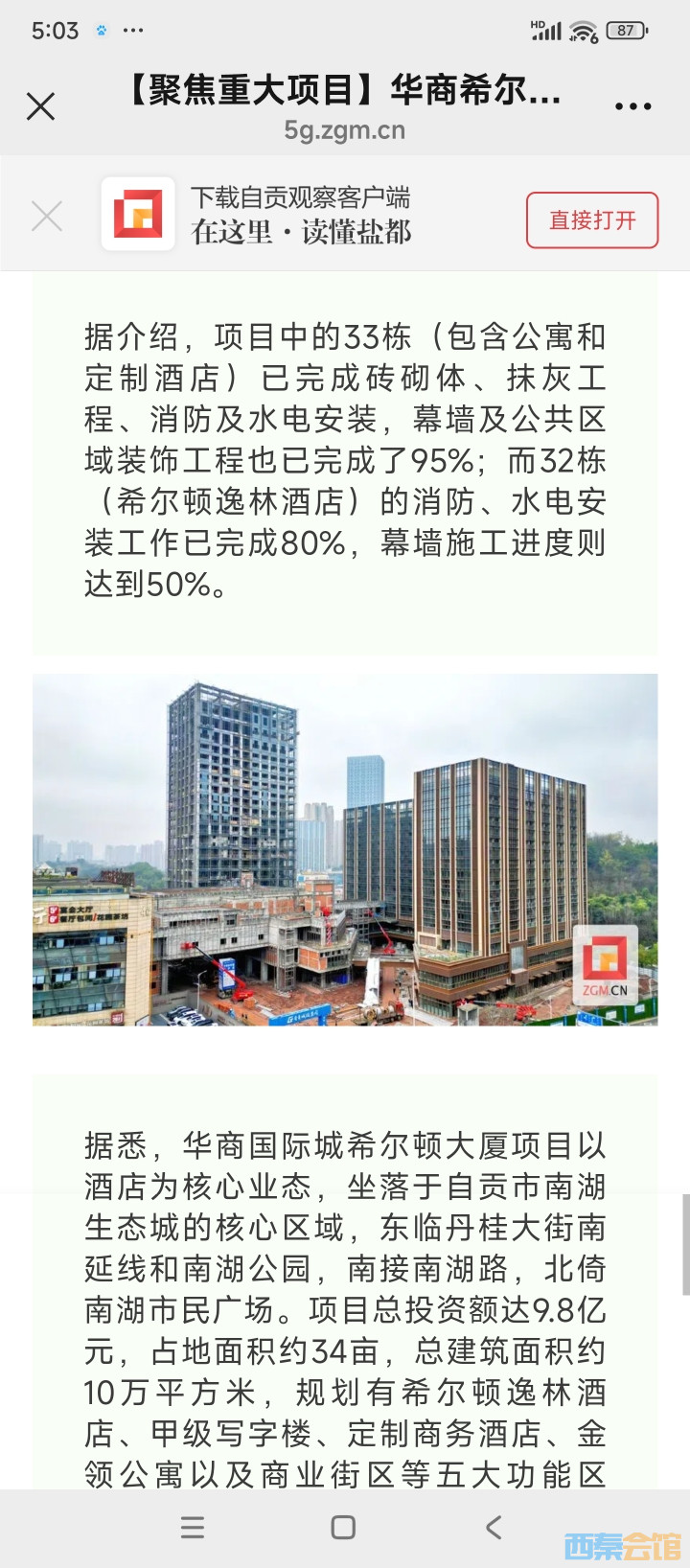Dismiss the app download banner

(47, 217)
